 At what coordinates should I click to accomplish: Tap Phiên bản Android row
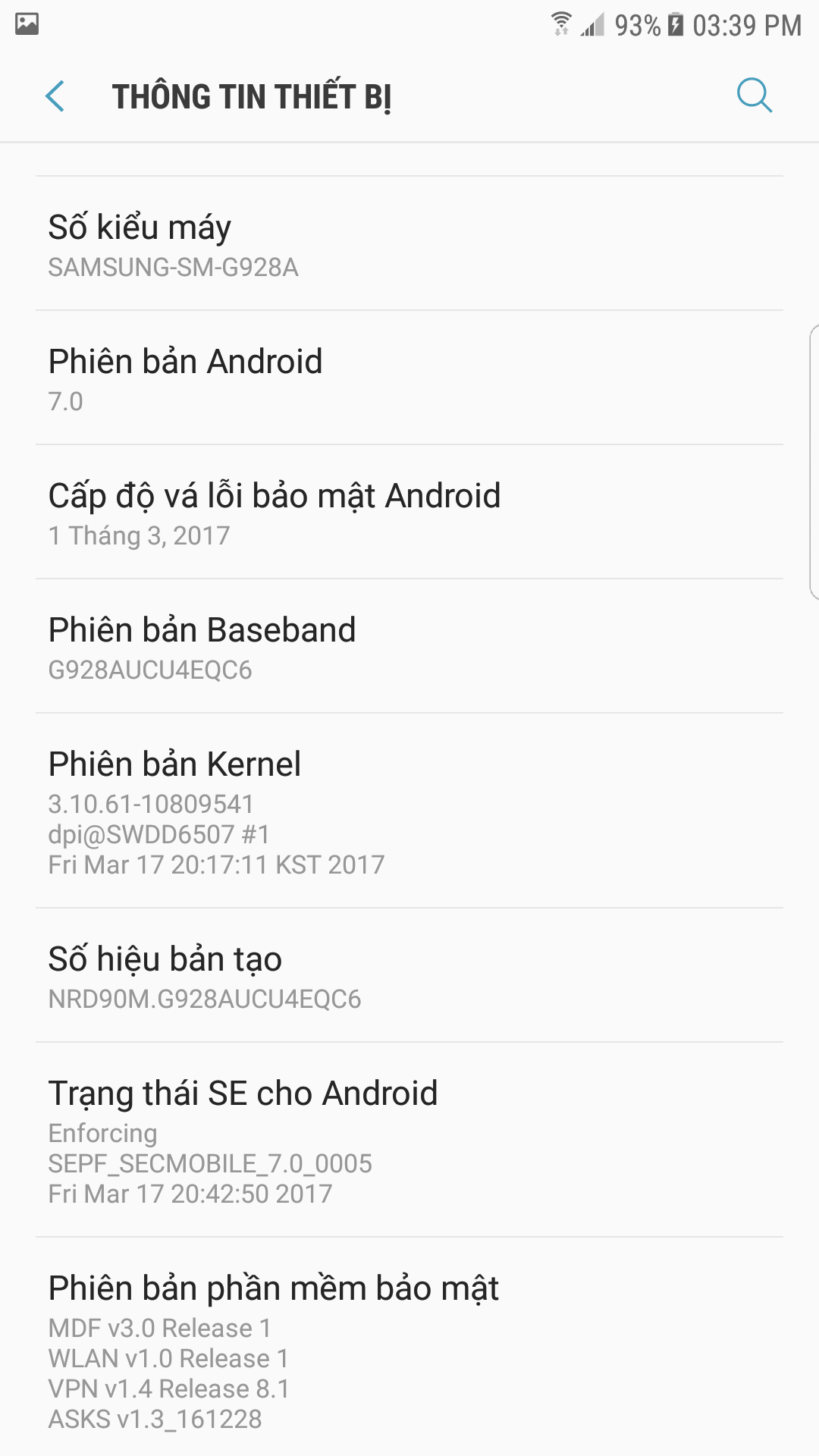pos(409,378)
